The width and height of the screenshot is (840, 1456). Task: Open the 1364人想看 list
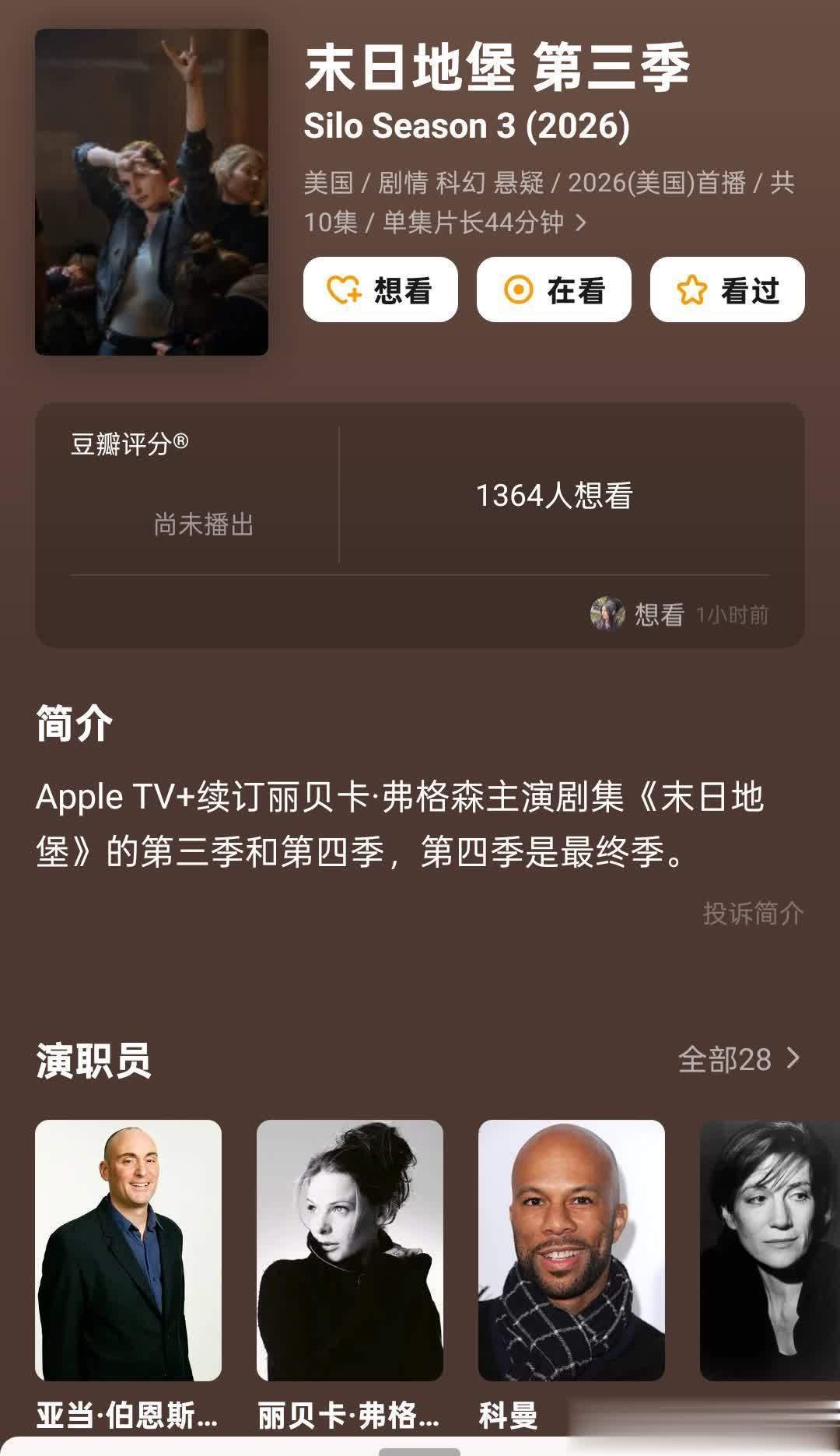tap(554, 496)
